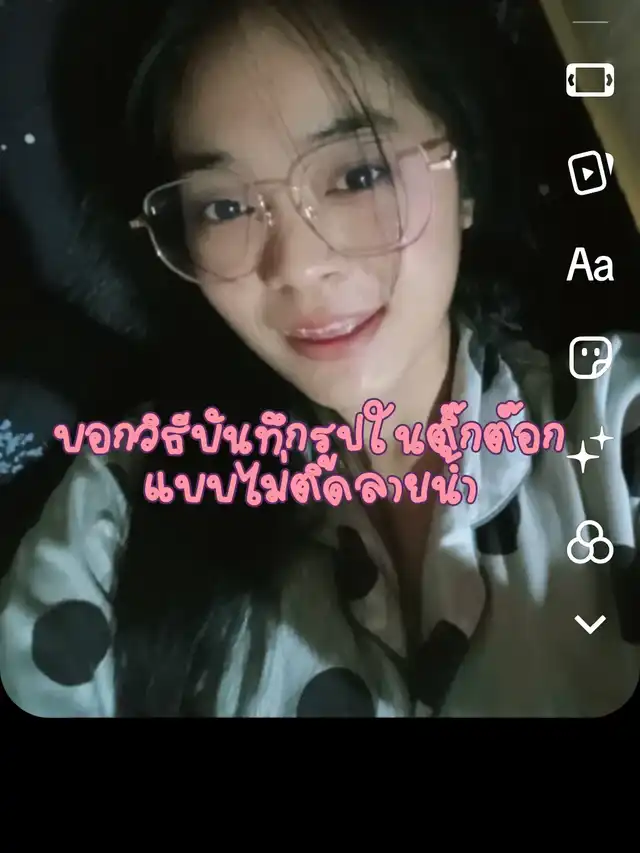
Task: Tap the phone-shaped icon in the side toolbar
Action: coord(590,80)
